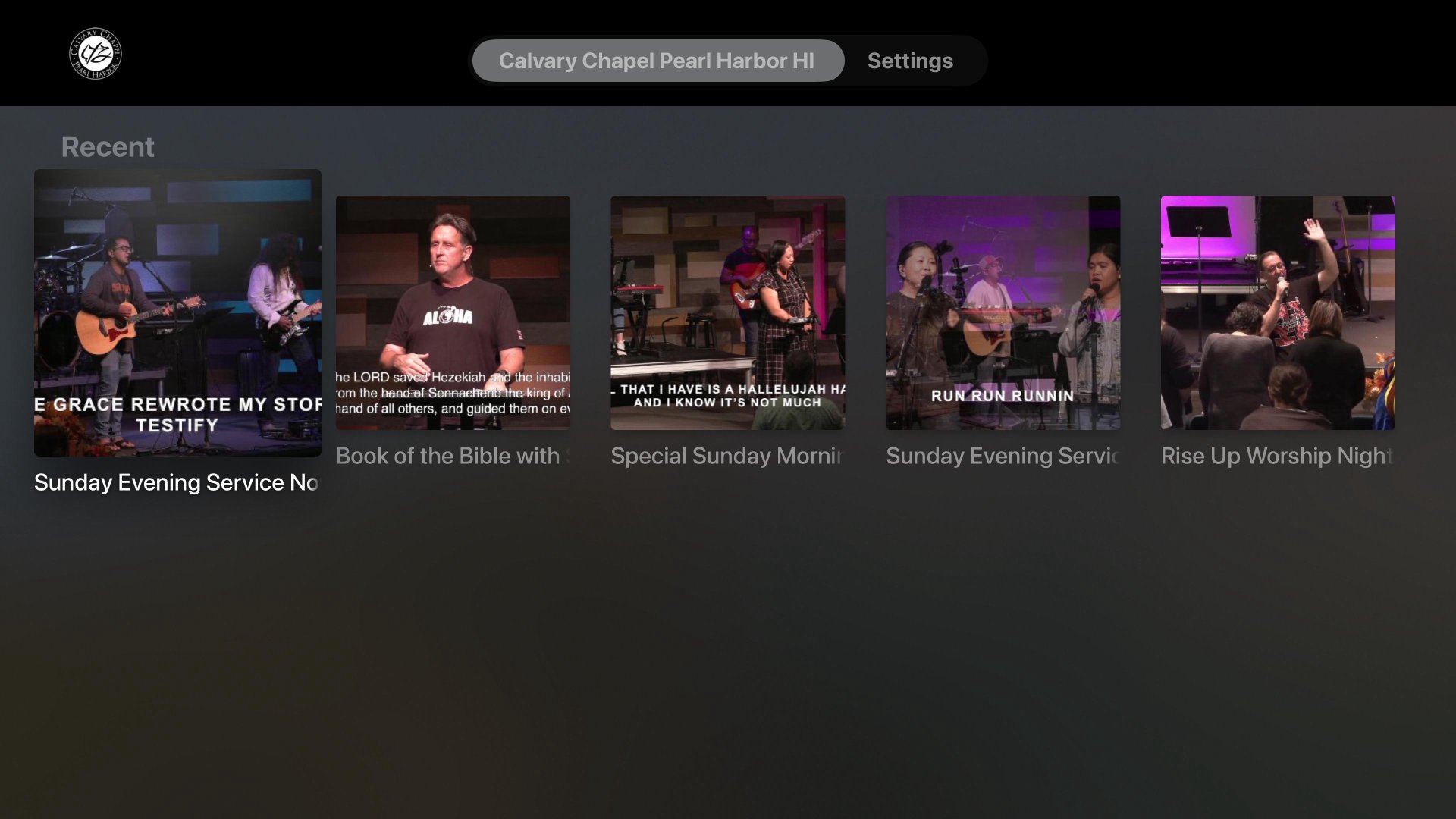Select the Calvary Chapel Pearl Harbor HI tab

click(657, 61)
